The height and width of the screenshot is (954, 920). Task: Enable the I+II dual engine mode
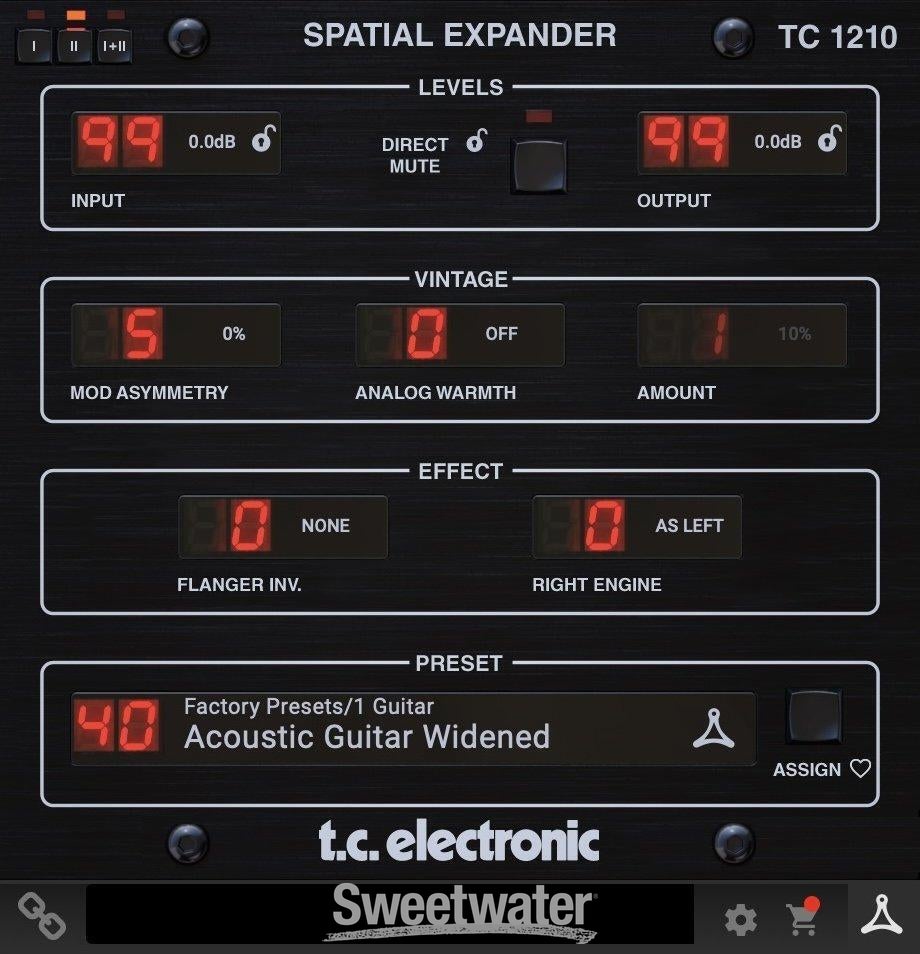point(113,45)
